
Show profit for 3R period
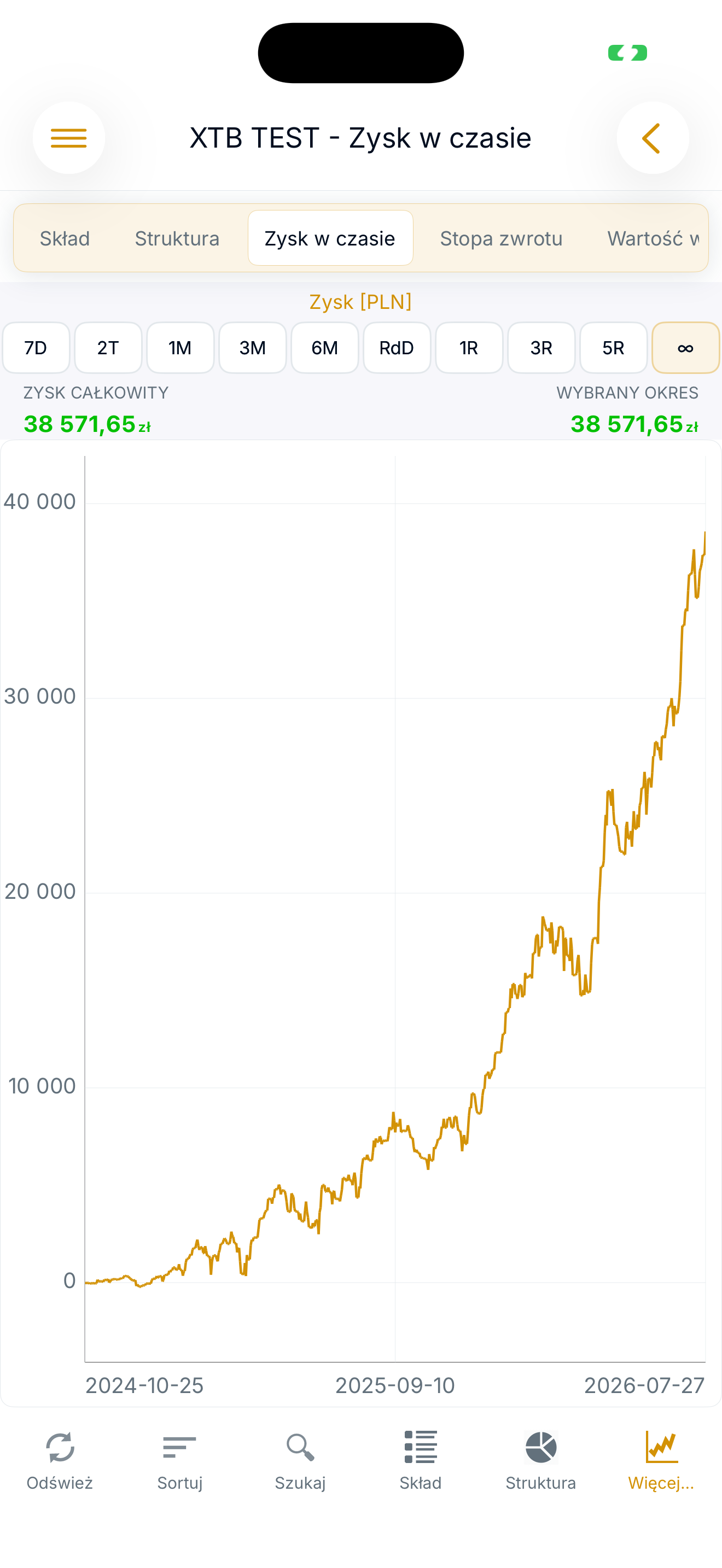541,348
